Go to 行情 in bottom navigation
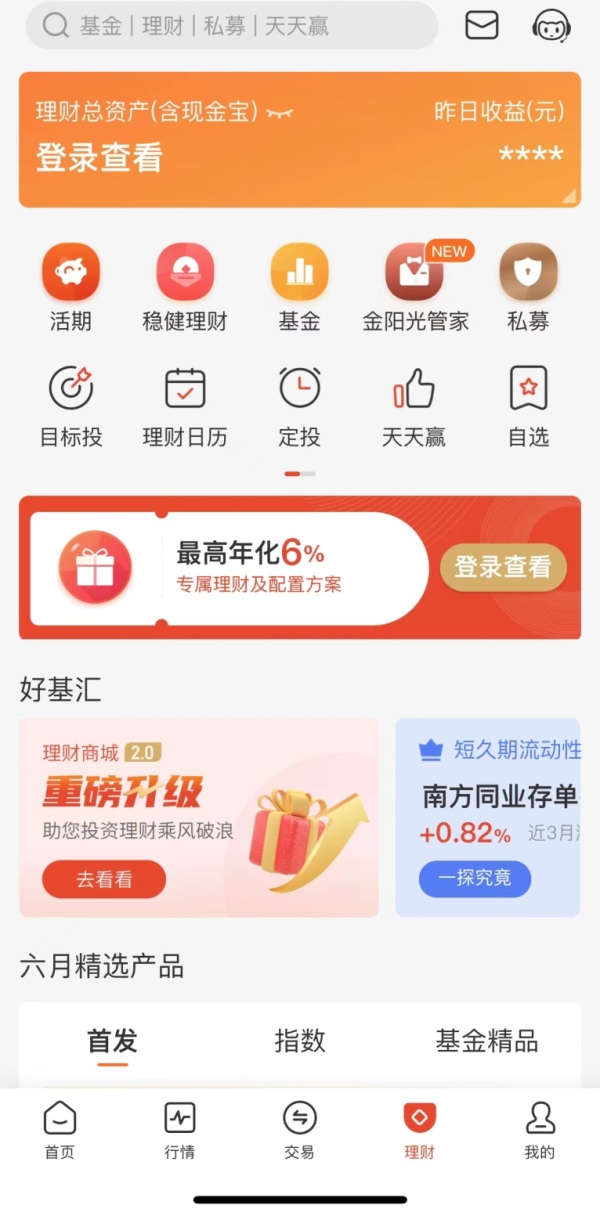Screen dimensions: 600x1216 (180, 1130)
